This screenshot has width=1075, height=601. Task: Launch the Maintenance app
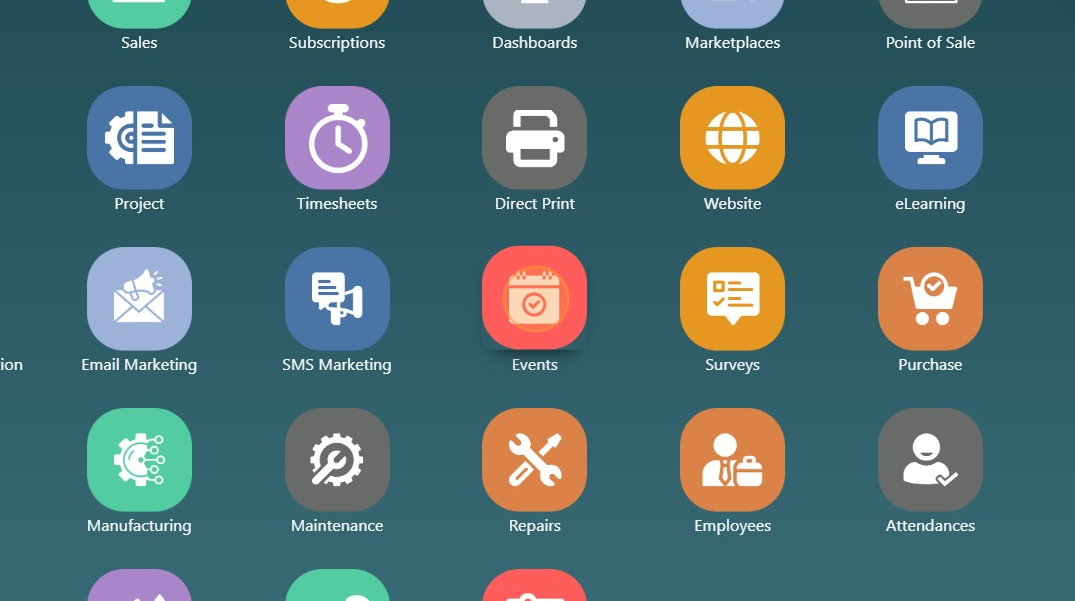[x=337, y=460]
